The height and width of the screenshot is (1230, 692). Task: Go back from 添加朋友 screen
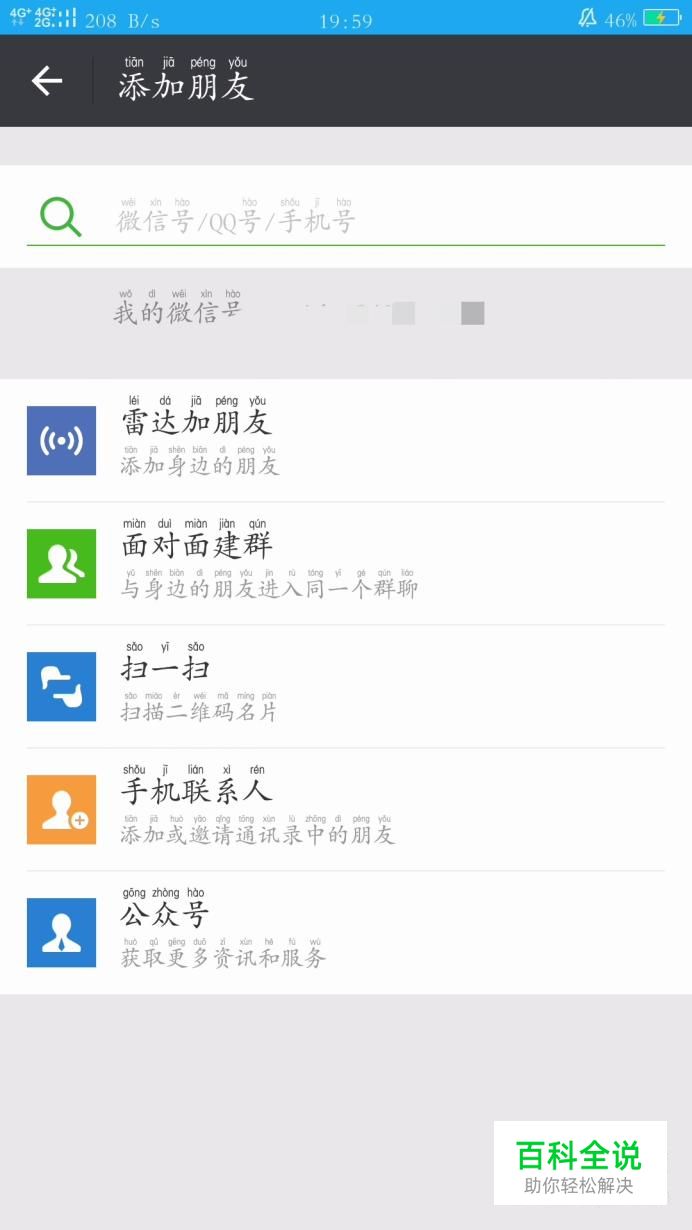[47, 81]
